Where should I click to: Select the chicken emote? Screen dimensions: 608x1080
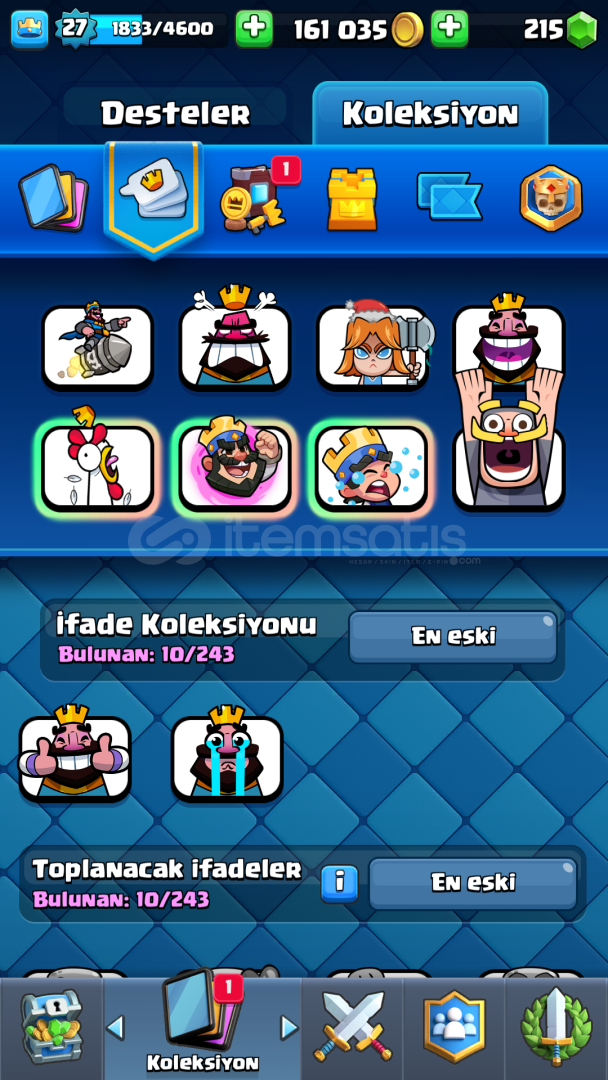pos(97,466)
